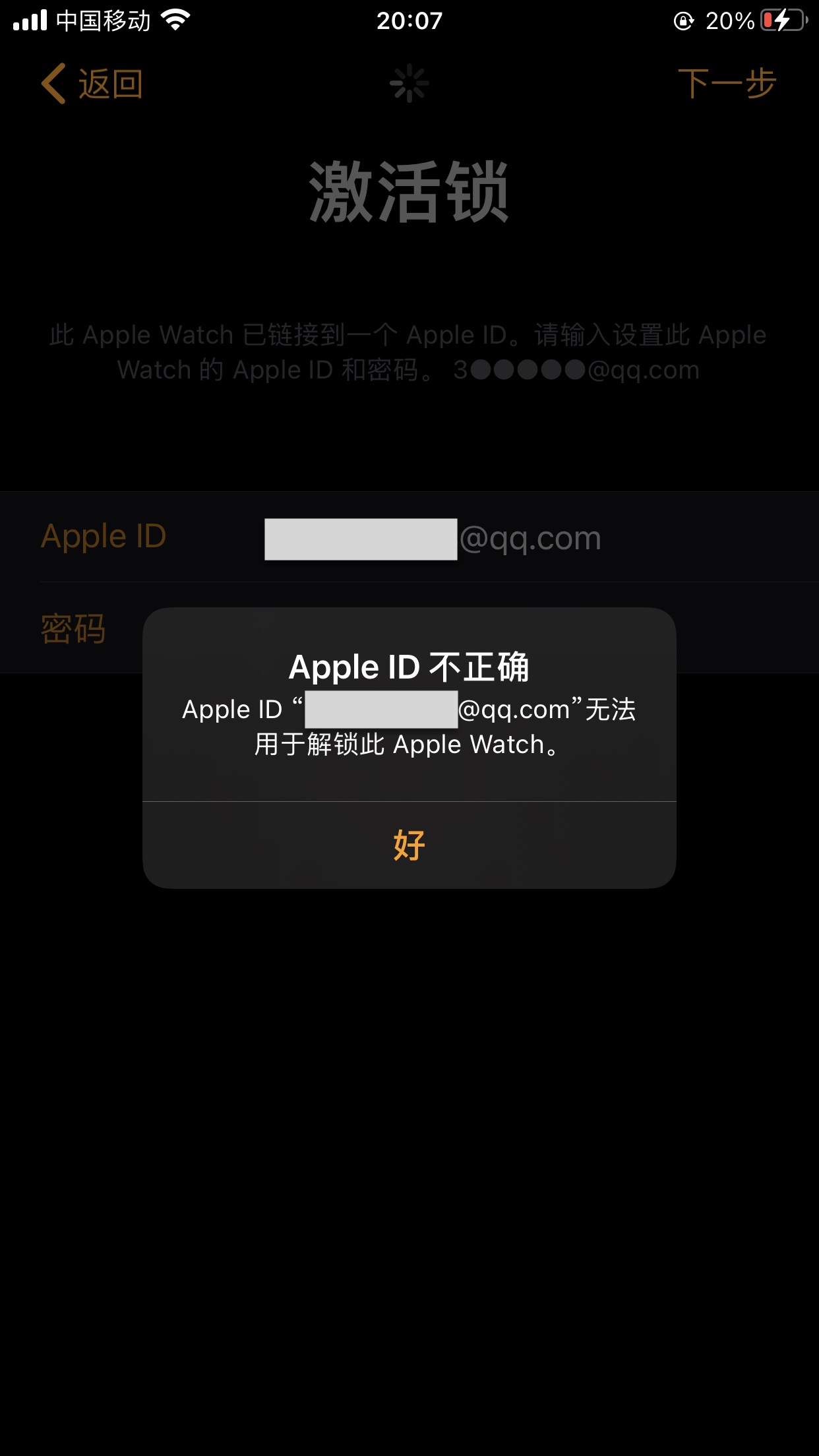Continue with 下一步
The image size is (819, 1456).
coord(727,84)
